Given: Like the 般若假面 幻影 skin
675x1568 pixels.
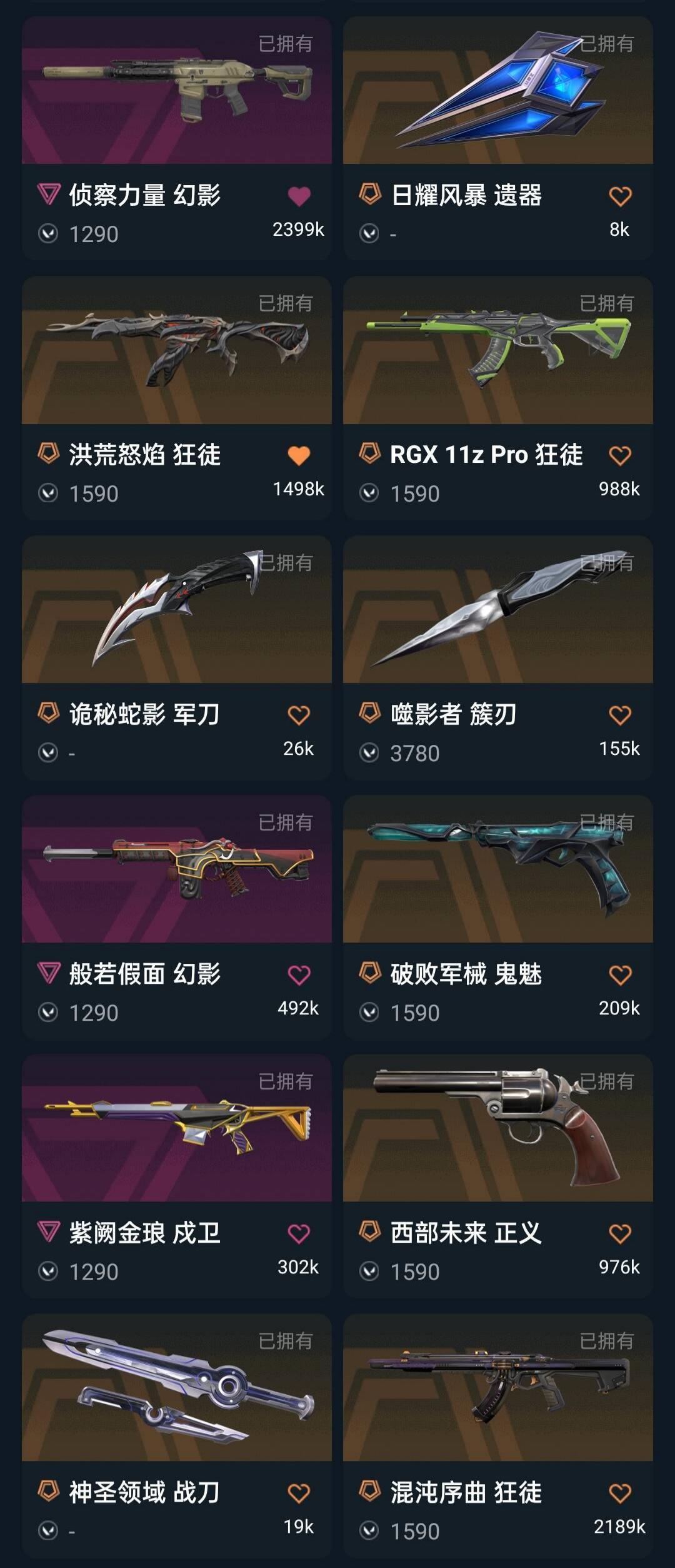Looking at the screenshot, I should [299, 974].
